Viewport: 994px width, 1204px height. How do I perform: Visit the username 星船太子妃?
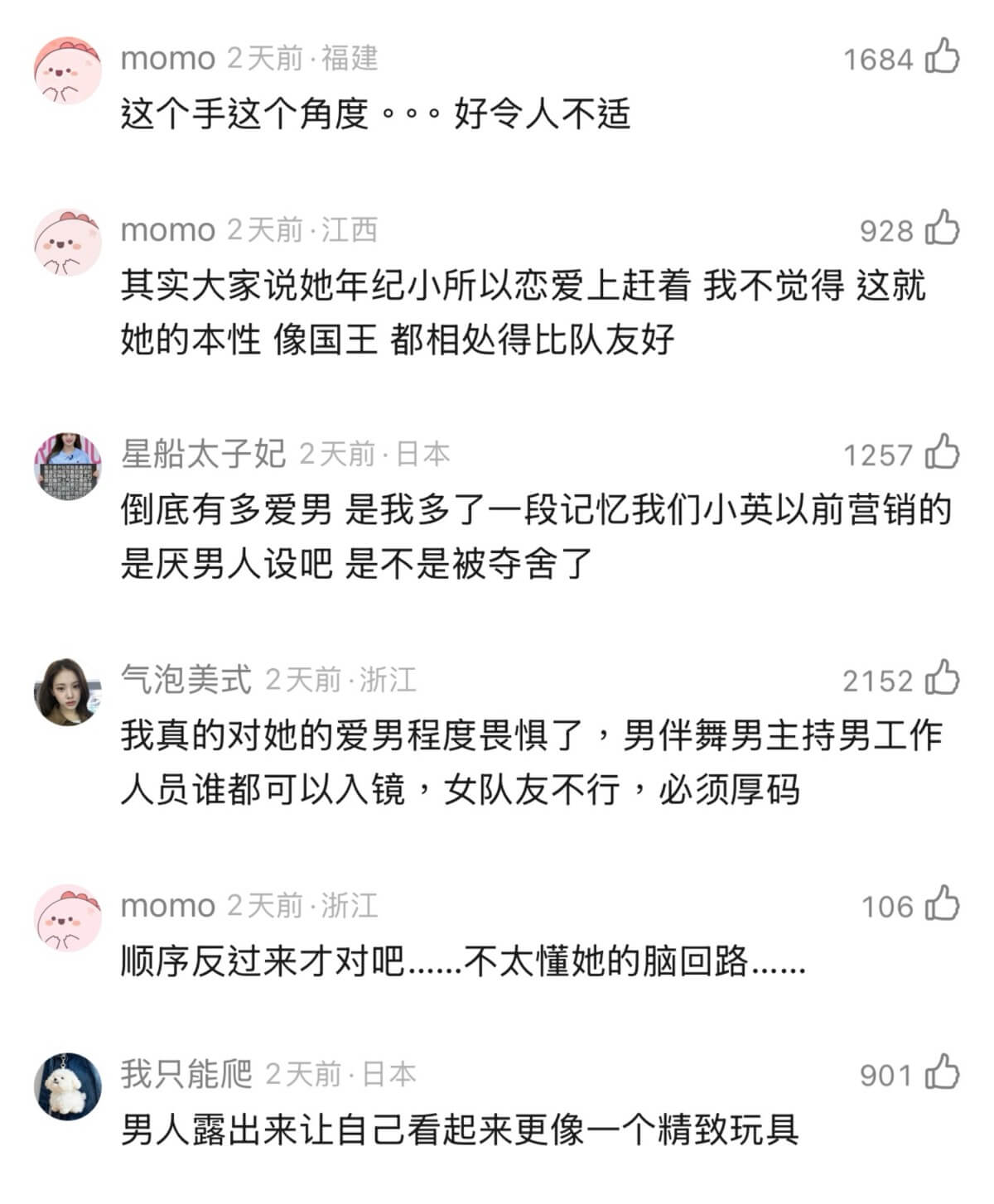coord(203,454)
